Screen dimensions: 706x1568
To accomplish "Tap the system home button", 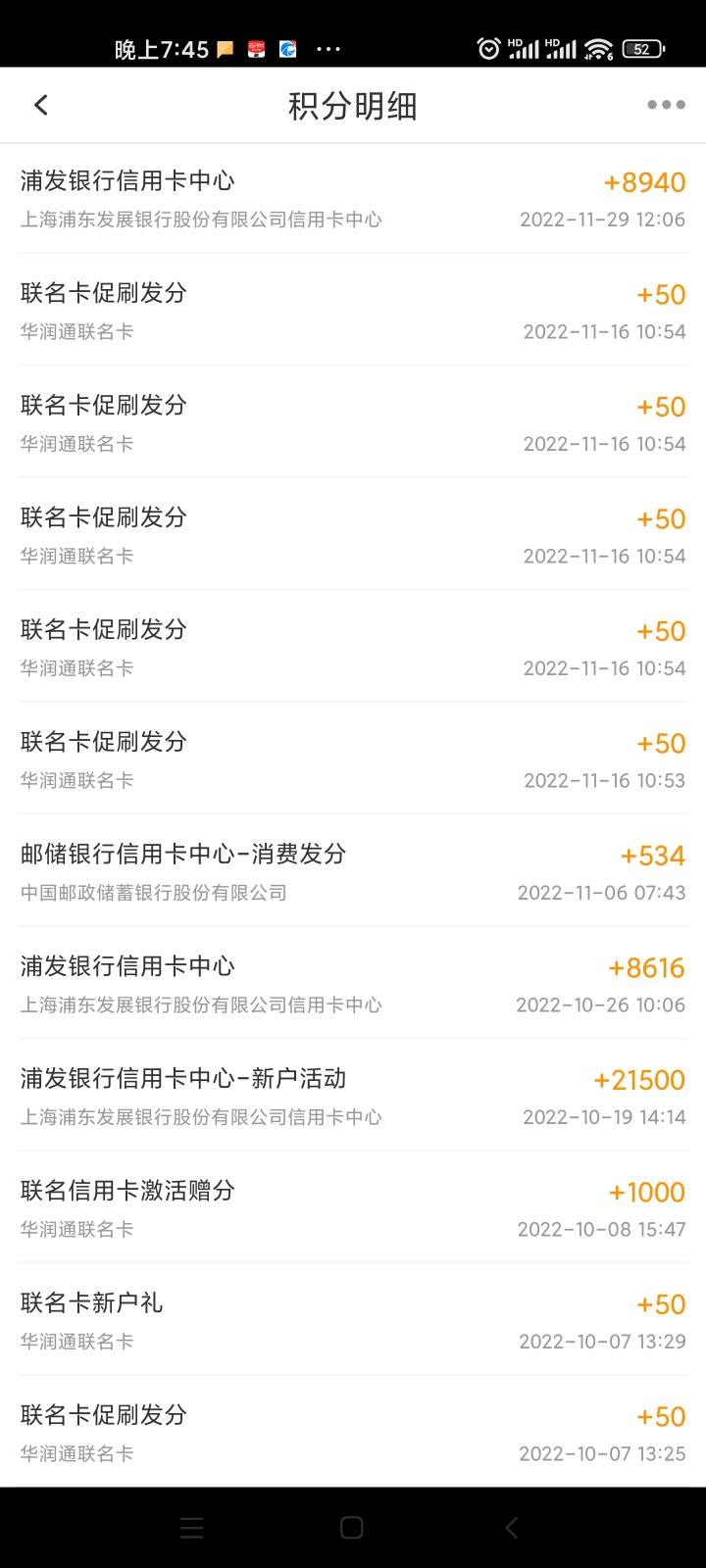I will (x=352, y=1527).
